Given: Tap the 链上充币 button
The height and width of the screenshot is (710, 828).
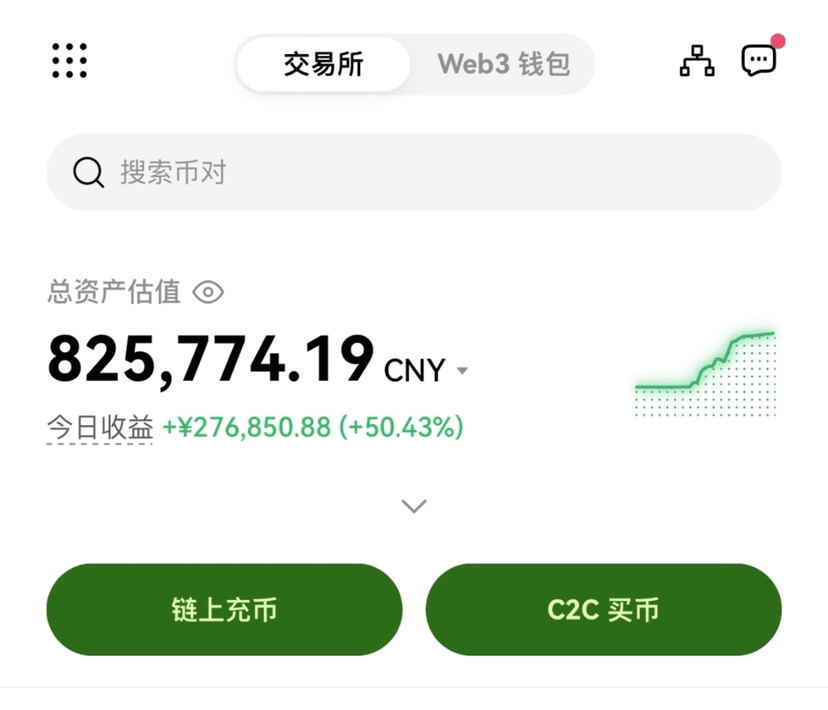Looking at the screenshot, I should (224, 610).
